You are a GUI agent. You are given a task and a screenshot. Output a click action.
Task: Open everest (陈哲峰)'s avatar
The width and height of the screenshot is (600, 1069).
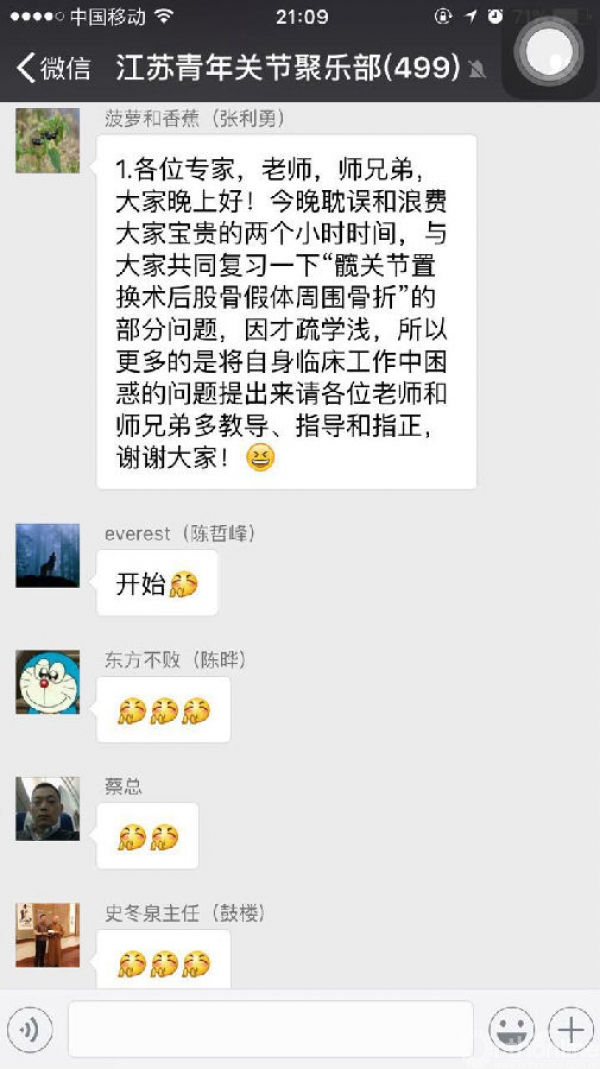coord(47,555)
